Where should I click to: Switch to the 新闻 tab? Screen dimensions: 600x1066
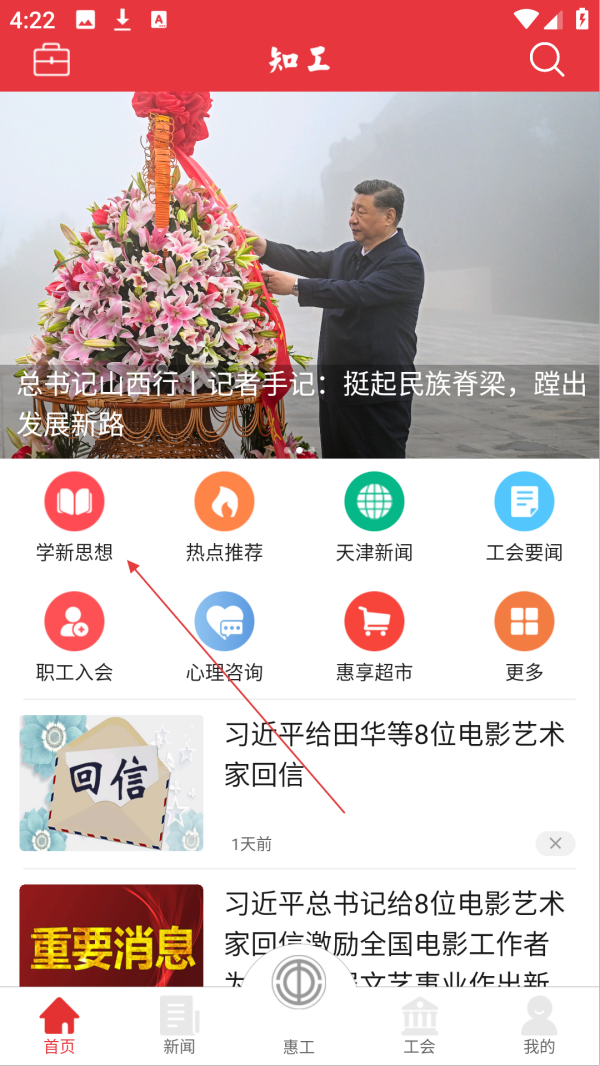pyautogui.click(x=179, y=1026)
